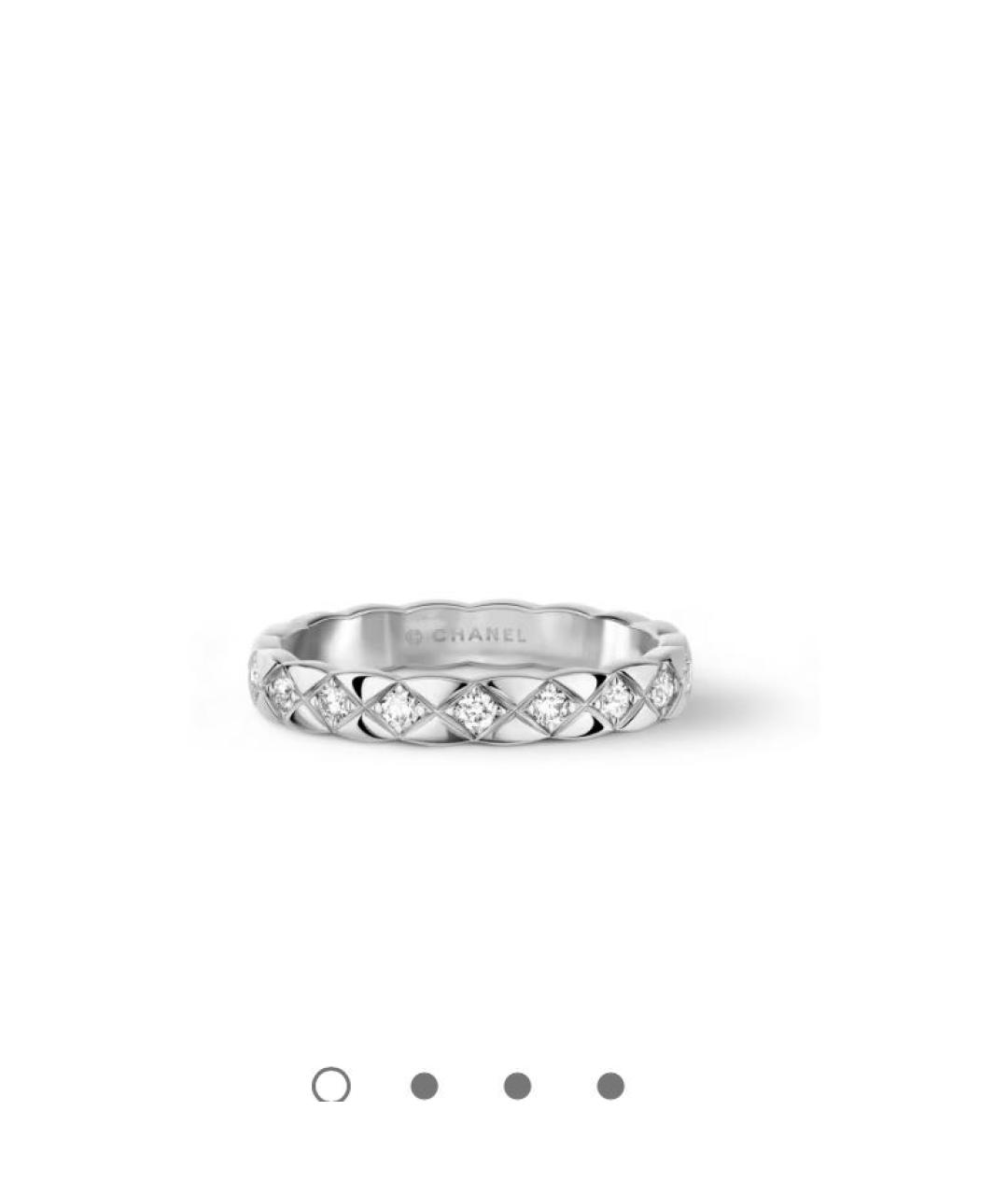Click the outlined active pagination indicator

331,1084
